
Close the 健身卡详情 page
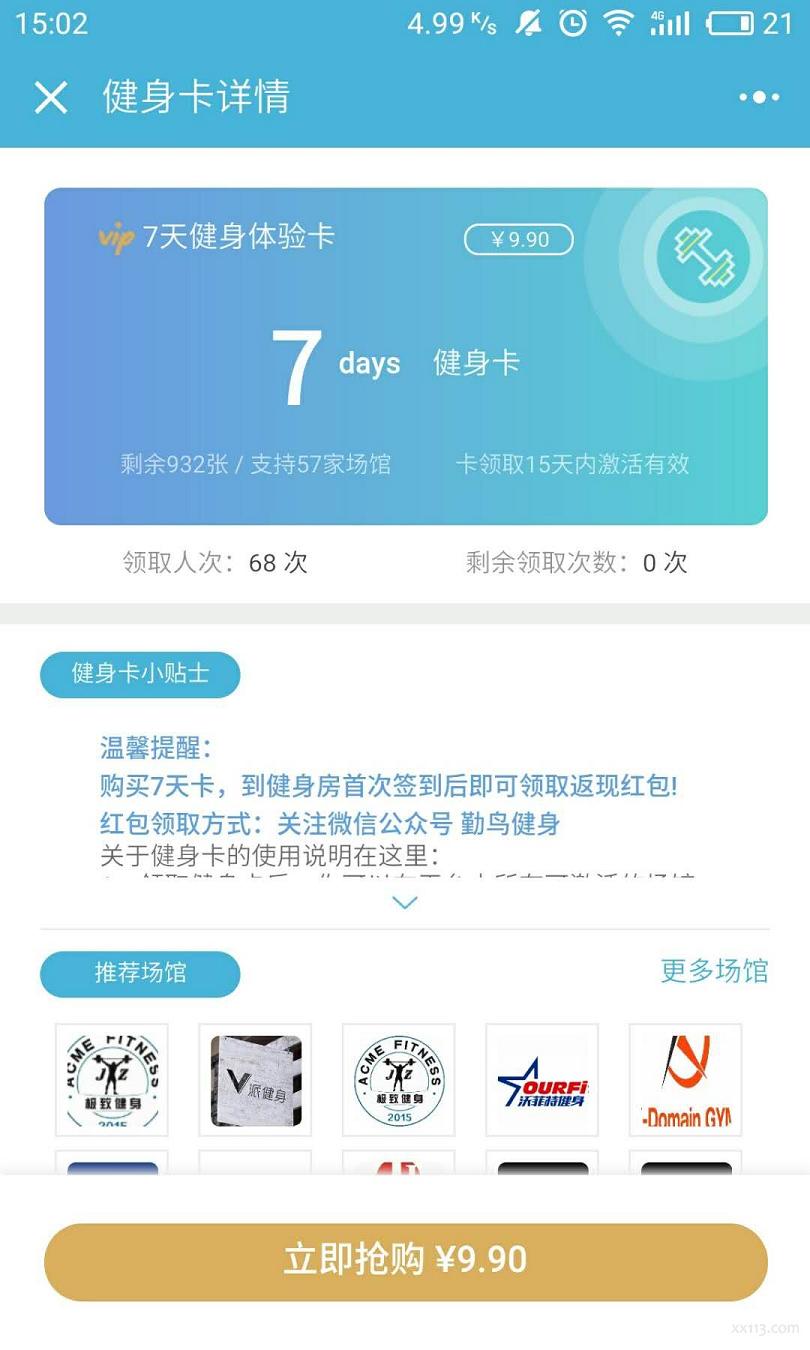(51, 97)
